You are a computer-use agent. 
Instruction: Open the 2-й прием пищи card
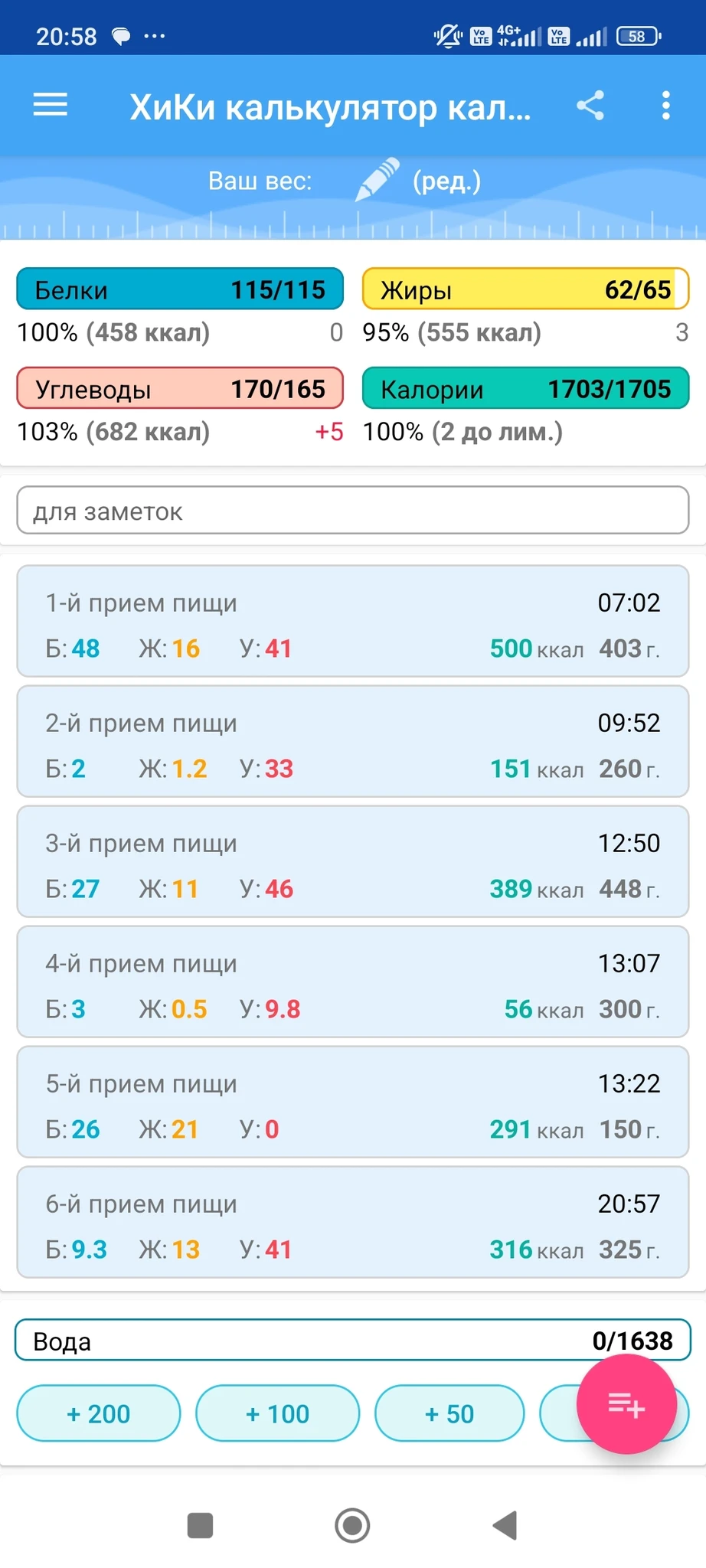coord(352,742)
